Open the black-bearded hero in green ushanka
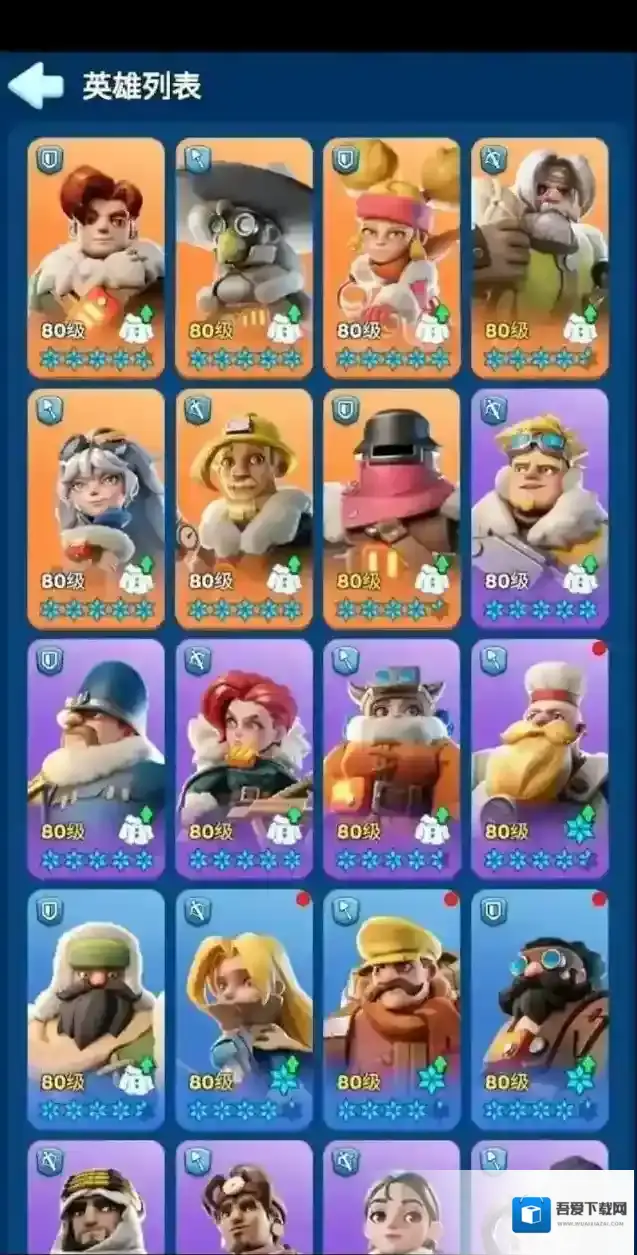The image size is (637, 1255). tap(96, 1008)
